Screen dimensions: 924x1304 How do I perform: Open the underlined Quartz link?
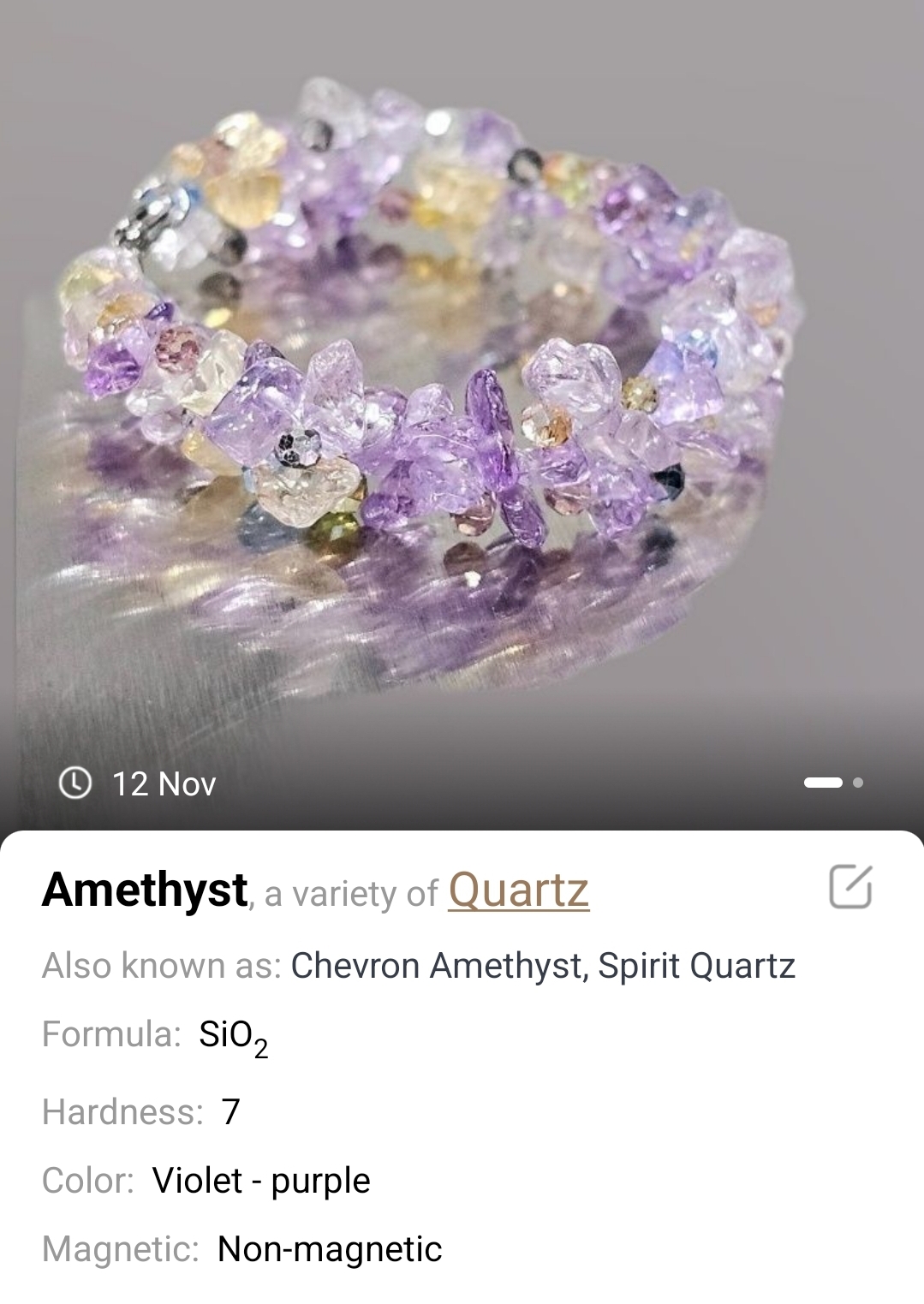[518, 890]
